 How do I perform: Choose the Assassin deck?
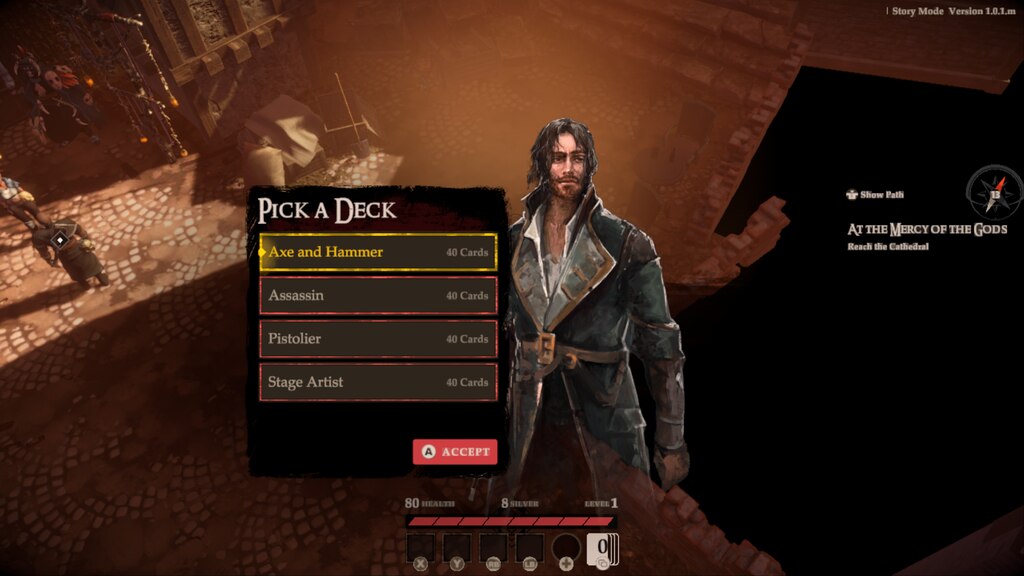[378, 295]
